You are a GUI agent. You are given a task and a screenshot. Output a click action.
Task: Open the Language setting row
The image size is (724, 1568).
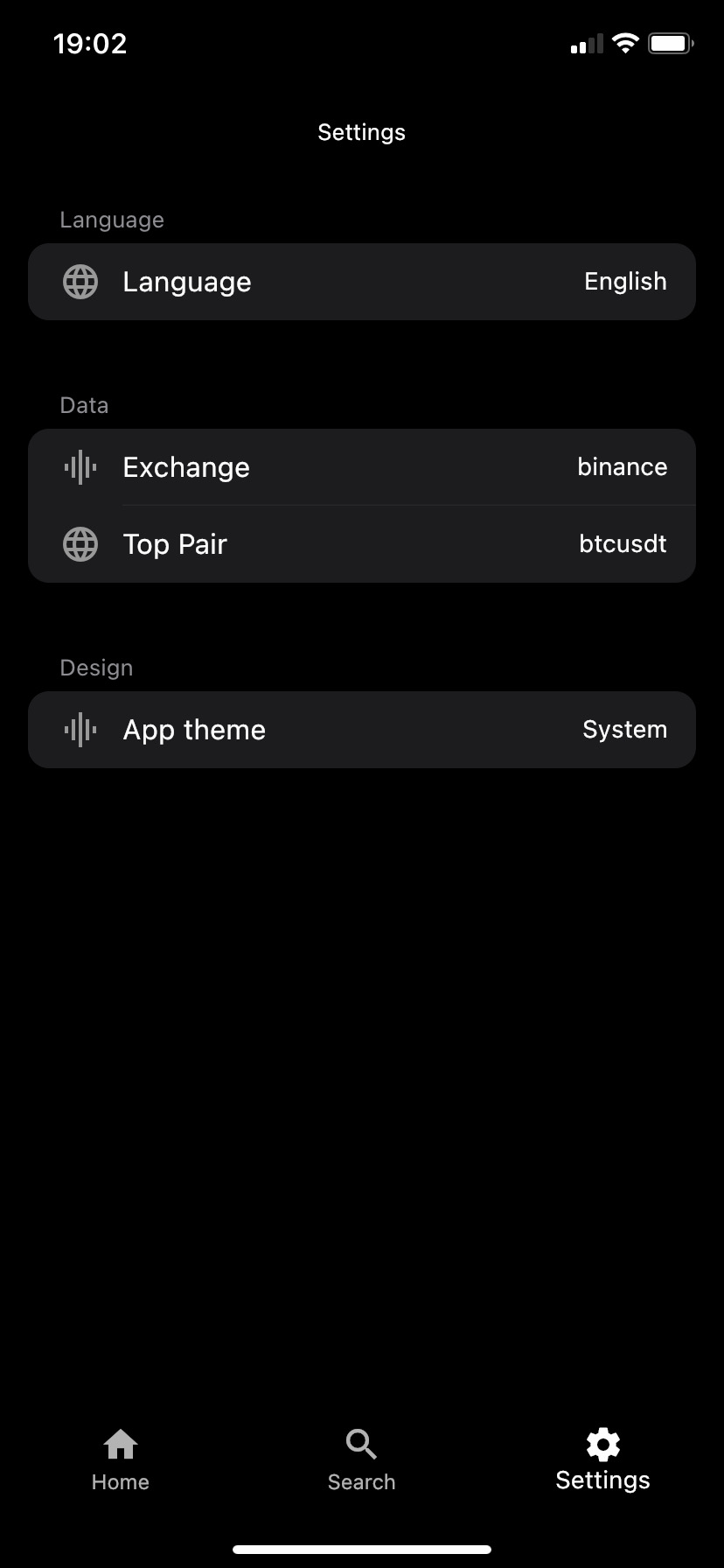(361, 282)
